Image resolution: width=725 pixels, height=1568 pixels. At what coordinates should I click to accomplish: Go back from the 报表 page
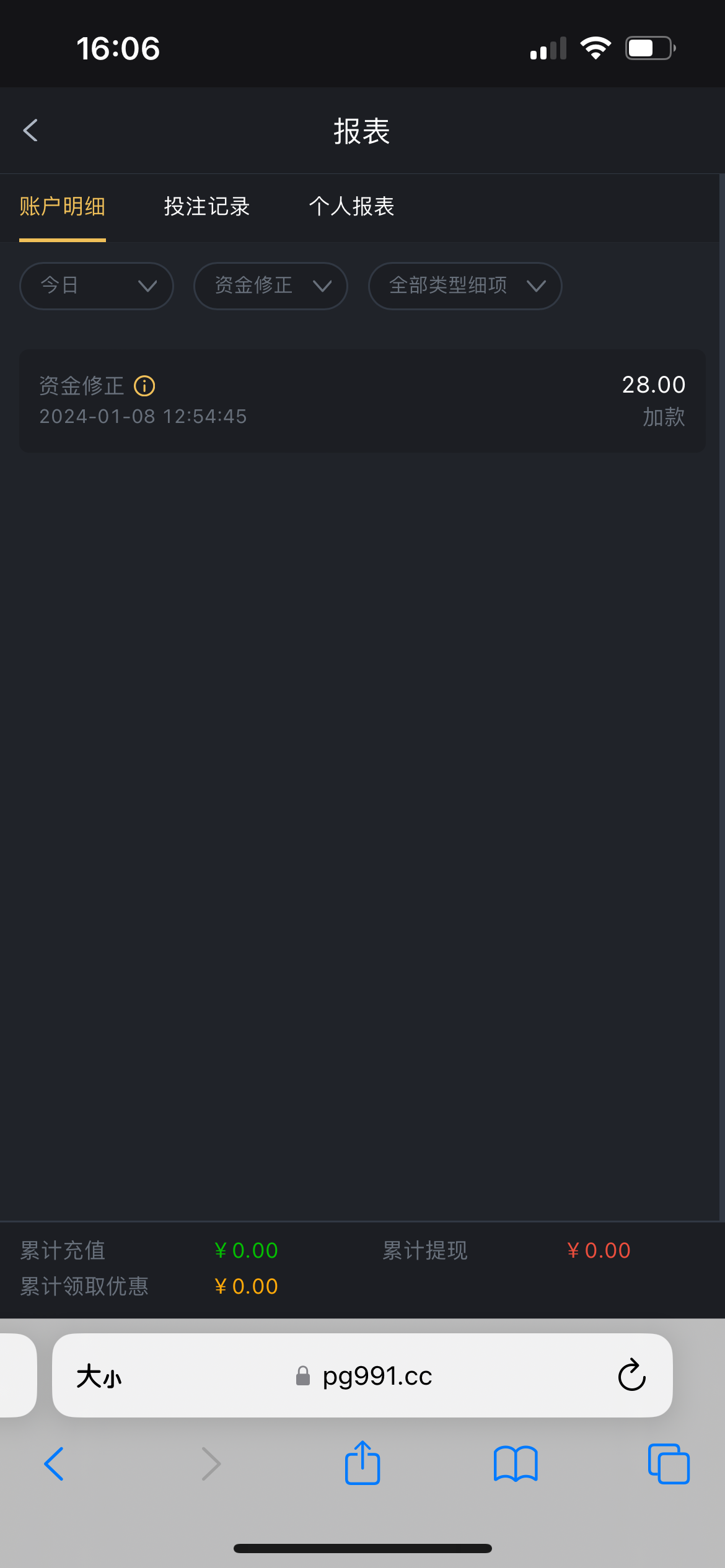tap(30, 131)
